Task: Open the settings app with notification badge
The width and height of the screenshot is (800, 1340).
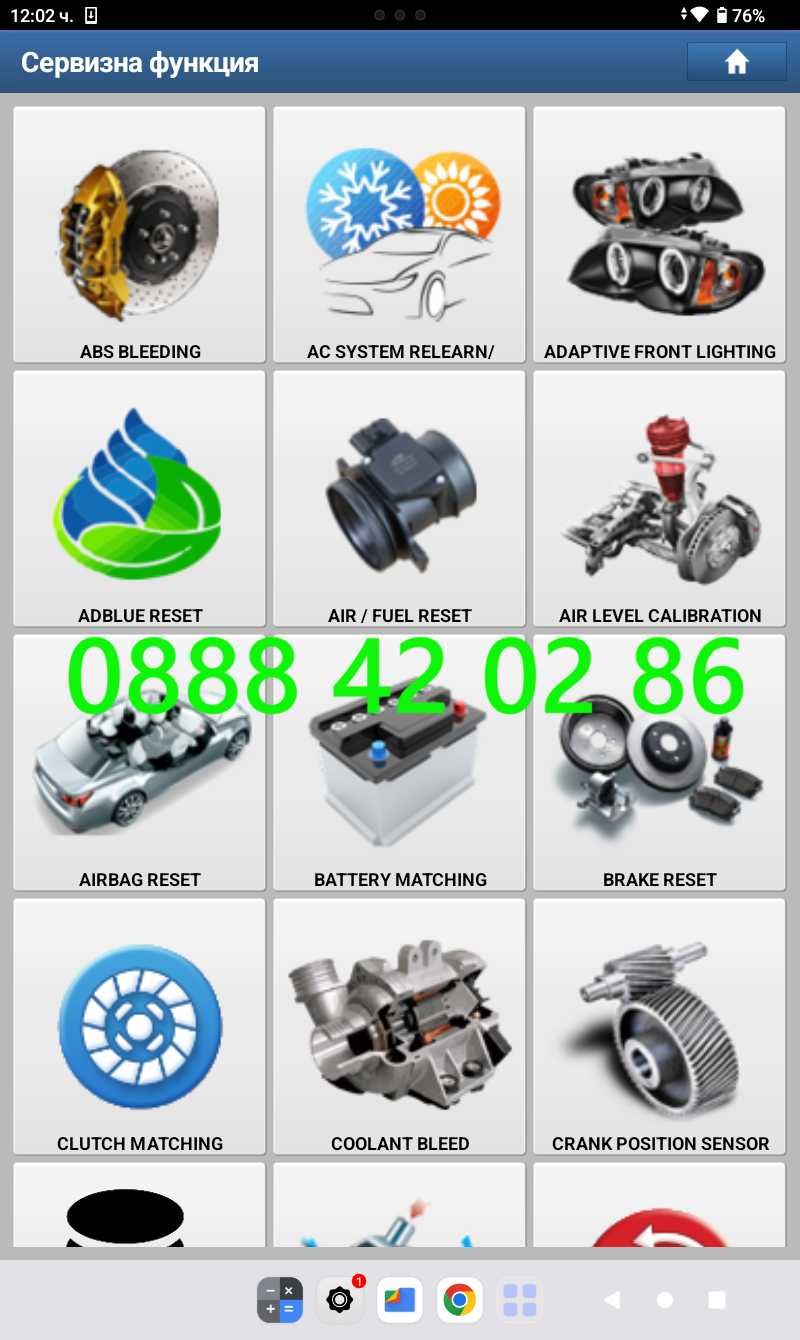Action: pyautogui.click(x=340, y=1300)
